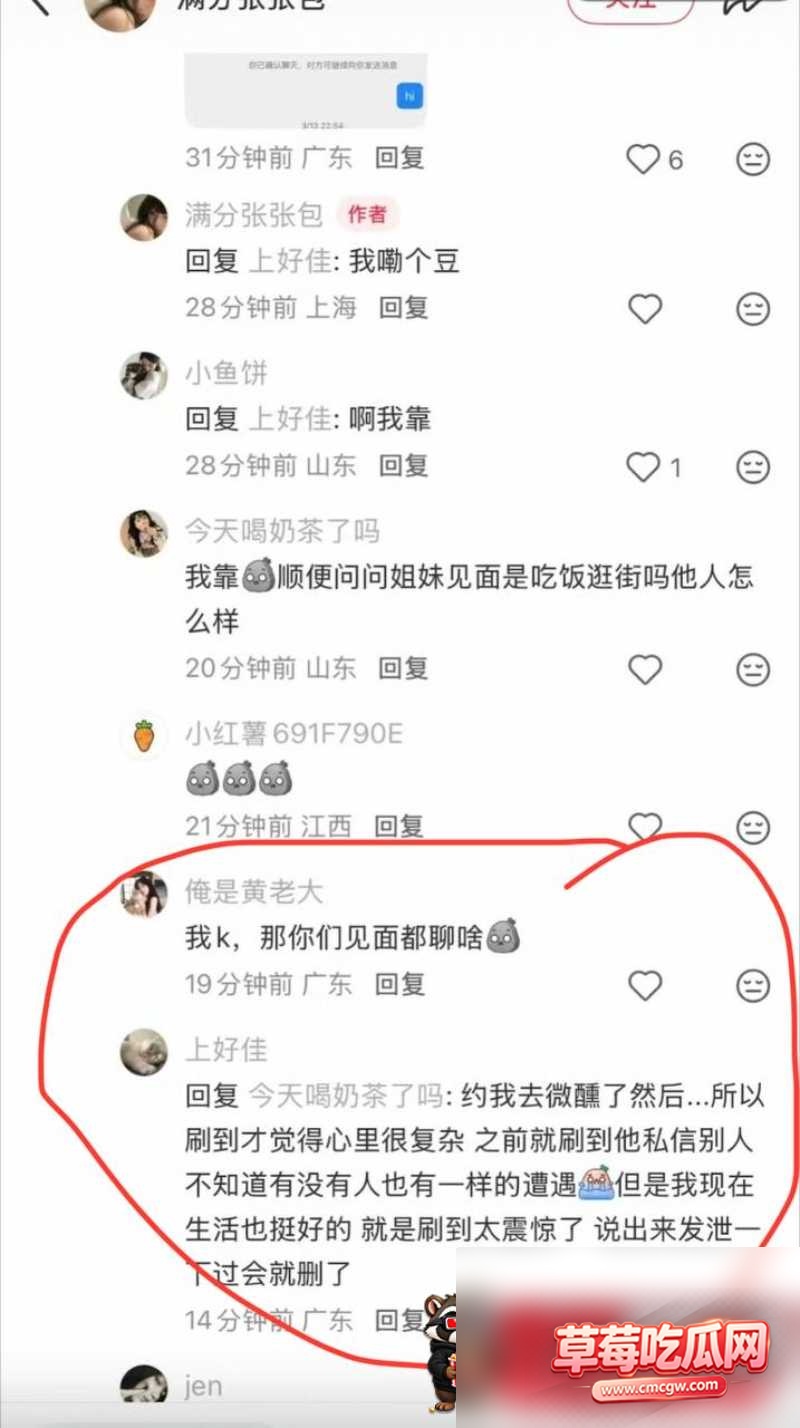Like 俺是黄老大's comment

[645, 986]
